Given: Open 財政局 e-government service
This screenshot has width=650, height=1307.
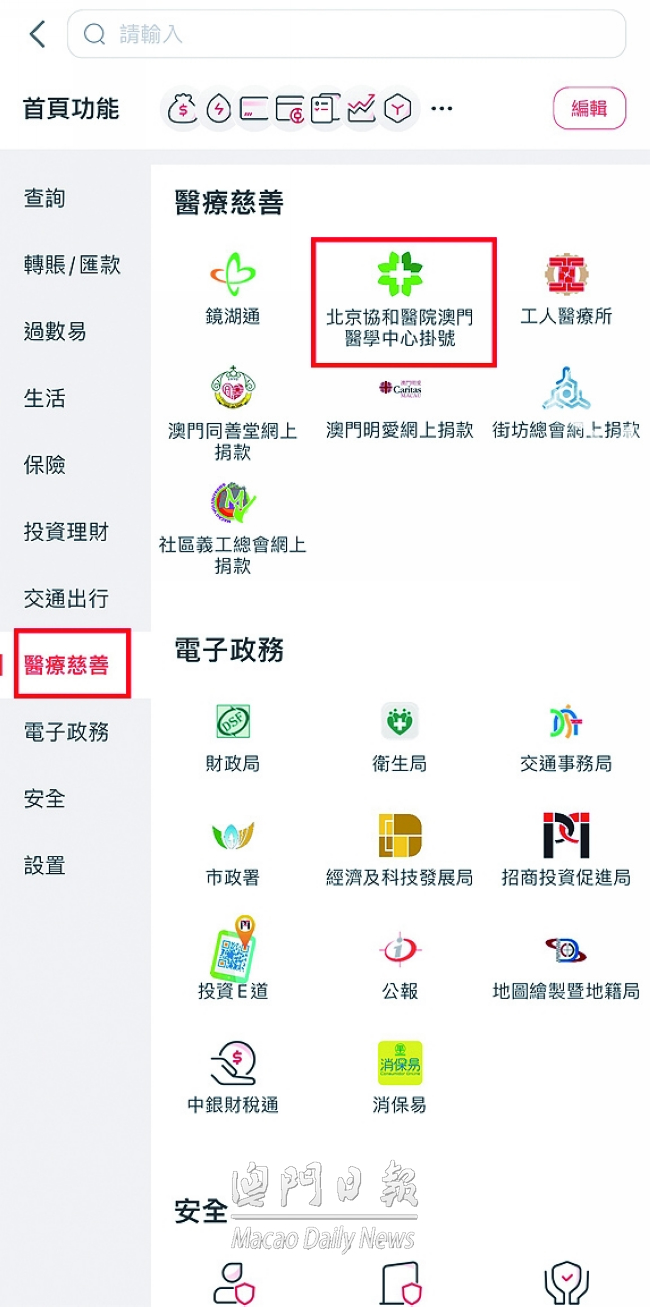Looking at the screenshot, I should point(232,738).
